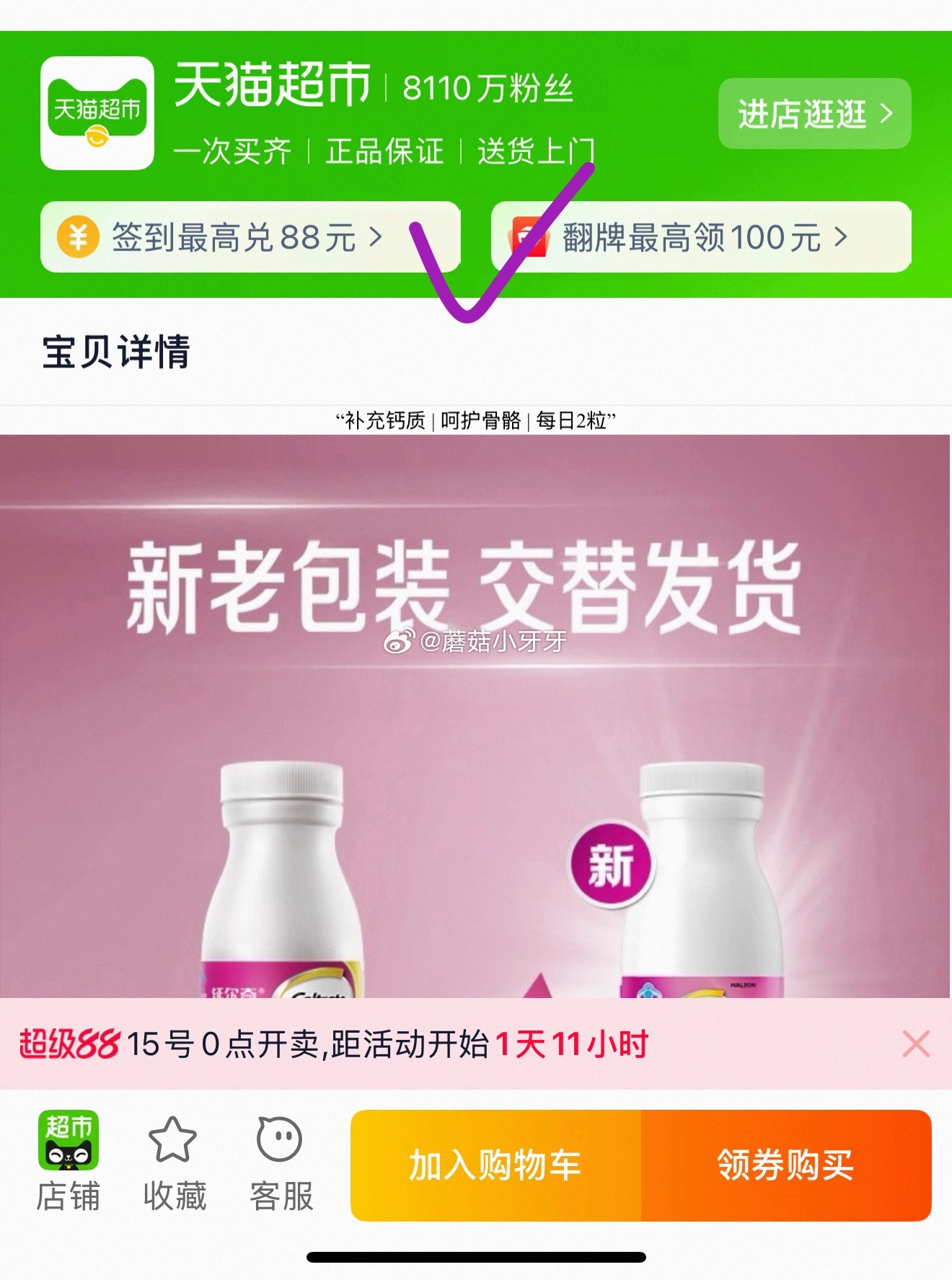Tap 进店逛逛 to enter the store
Image resolution: width=952 pixels, height=1280 pixels.
point(814,114)
